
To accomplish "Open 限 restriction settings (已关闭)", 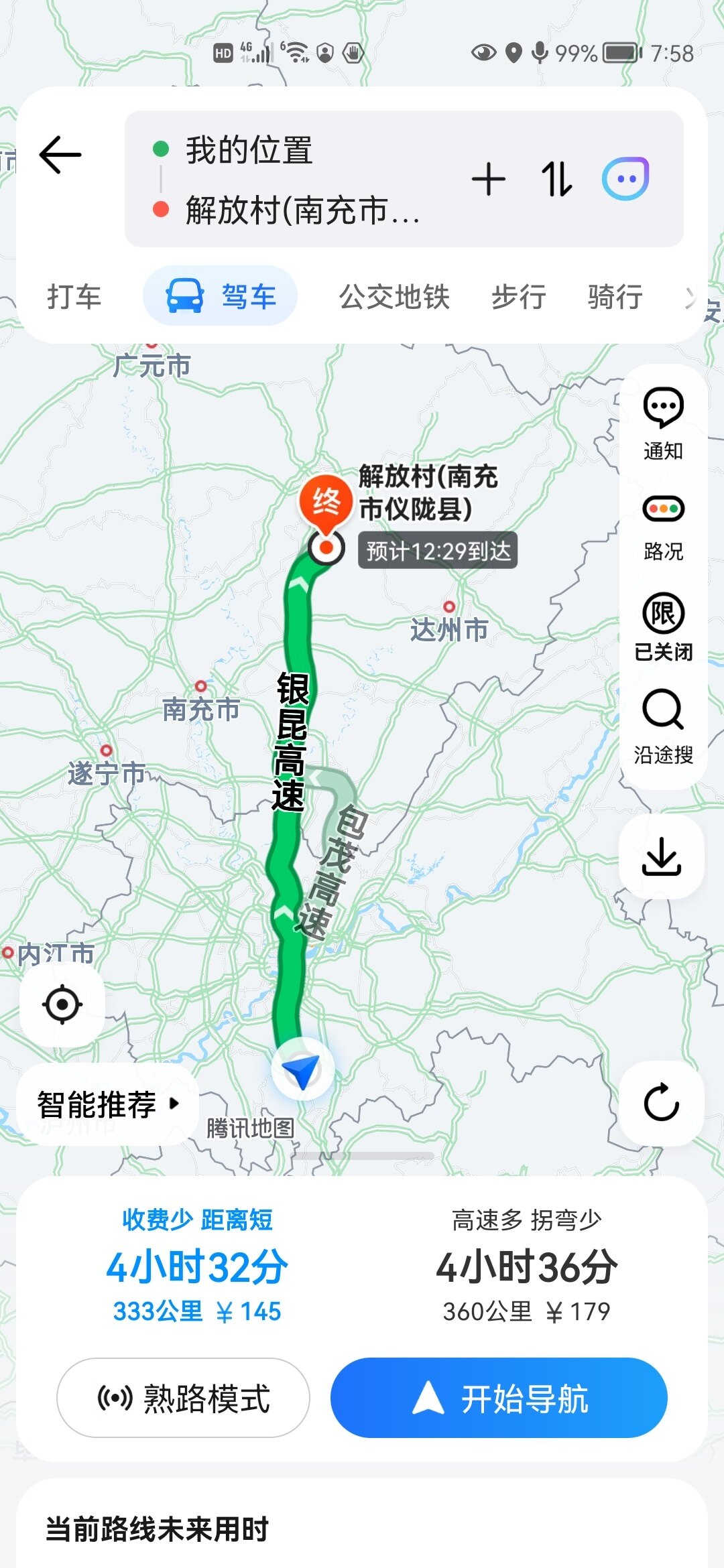I will point(663,627).
